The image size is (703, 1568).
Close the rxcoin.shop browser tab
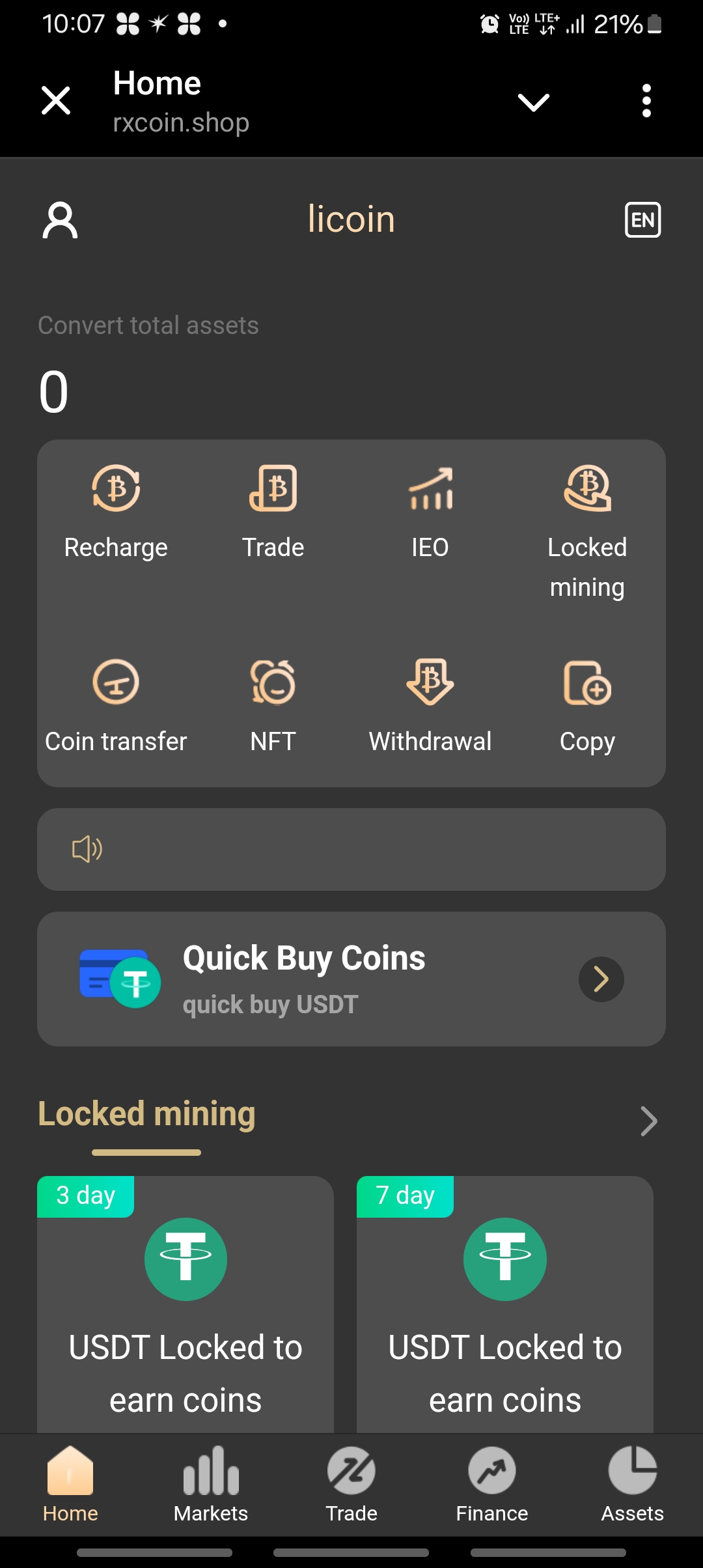56,101
